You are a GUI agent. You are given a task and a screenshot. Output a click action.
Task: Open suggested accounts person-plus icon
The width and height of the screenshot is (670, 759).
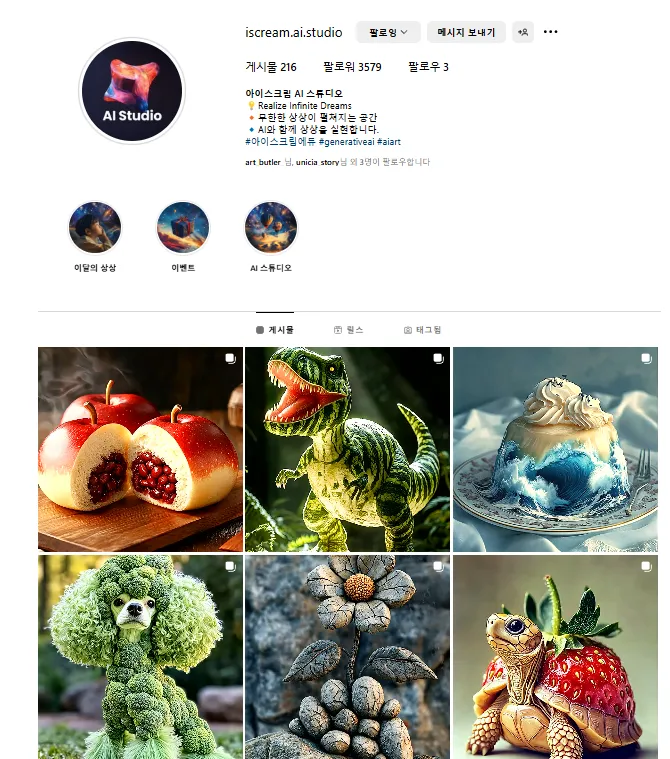coord(523,32)
